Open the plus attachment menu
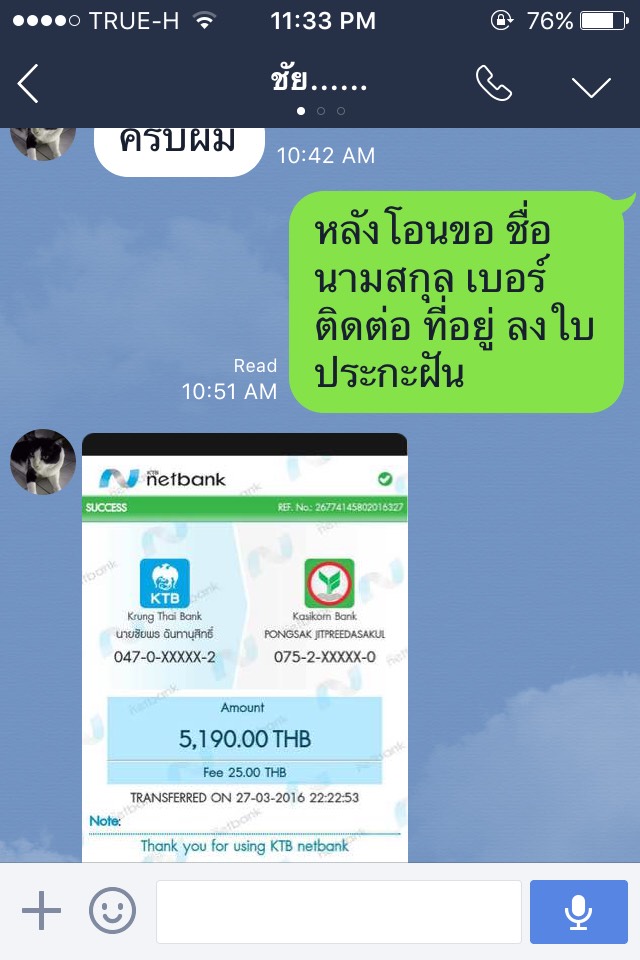The image size is (640, 960). pos(41,910)
